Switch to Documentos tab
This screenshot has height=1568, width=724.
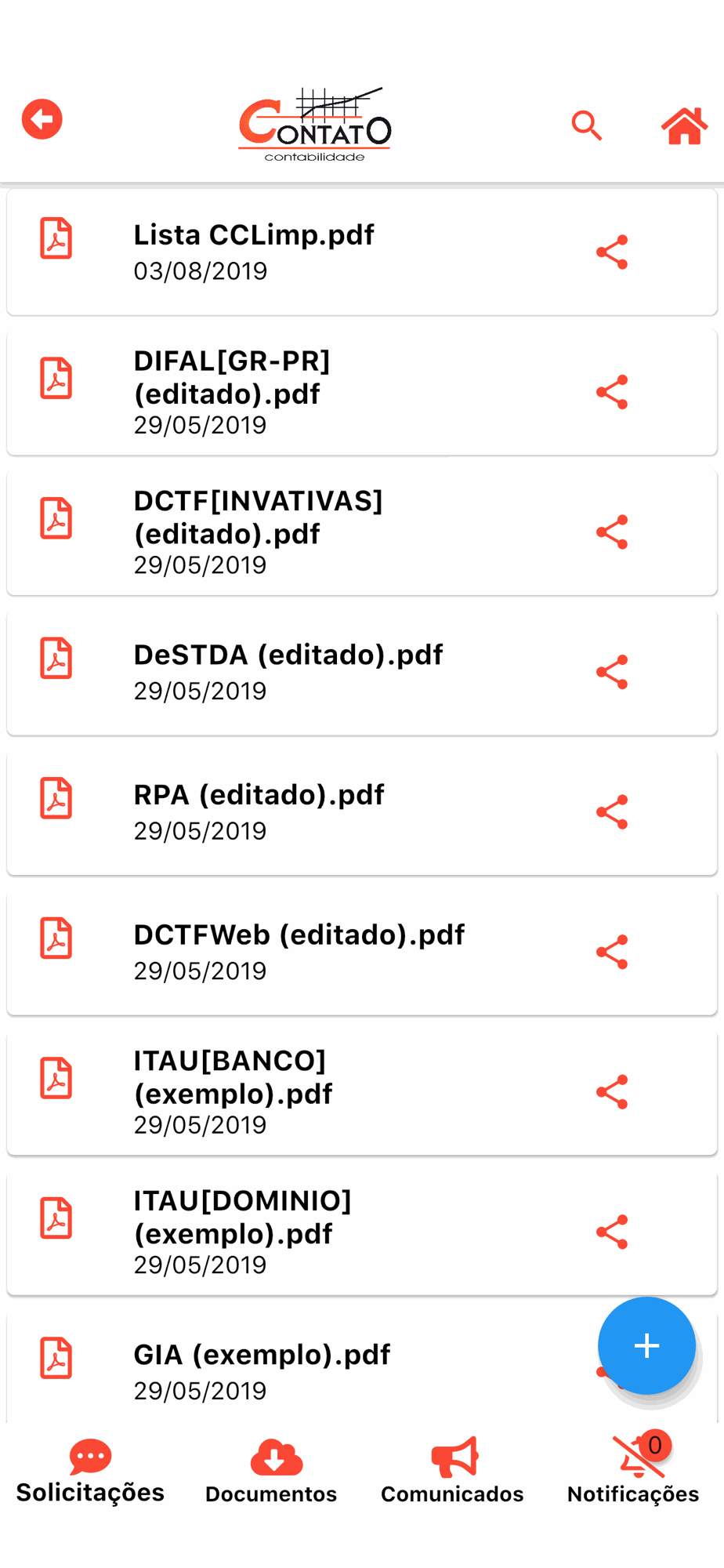[x=271, y=1472]
